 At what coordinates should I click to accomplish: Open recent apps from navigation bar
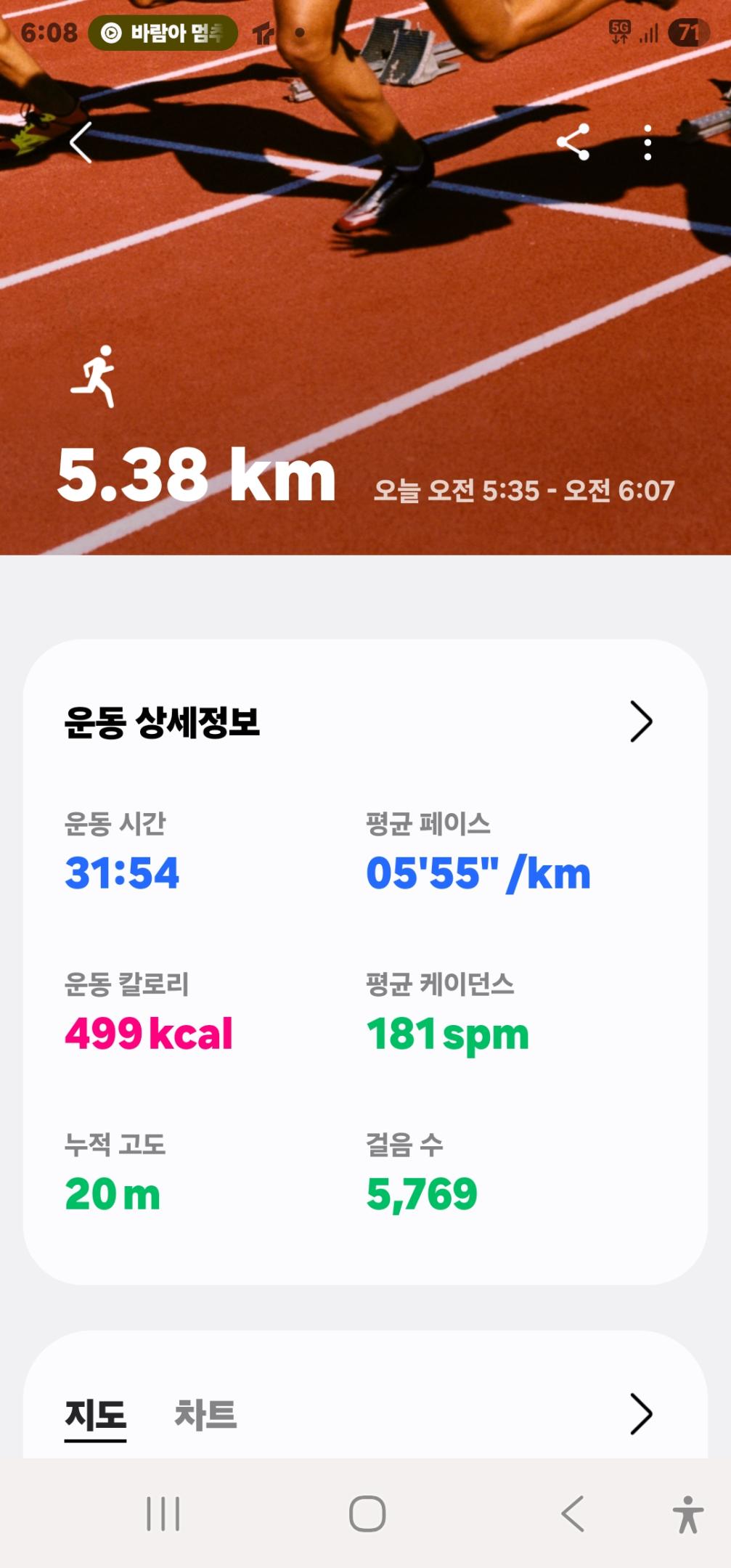point(163,1514)
